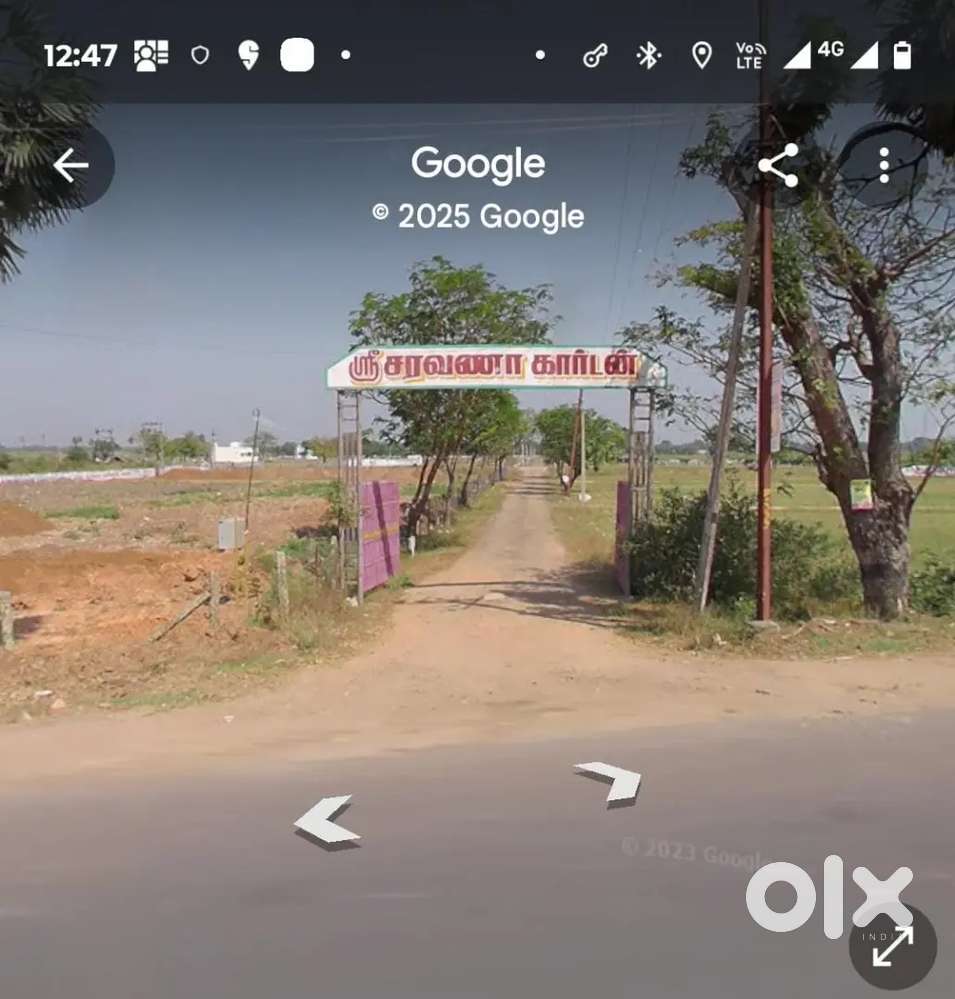
Task: Tap the Bluetooth icon in status bar
Action: coord(648,57)
